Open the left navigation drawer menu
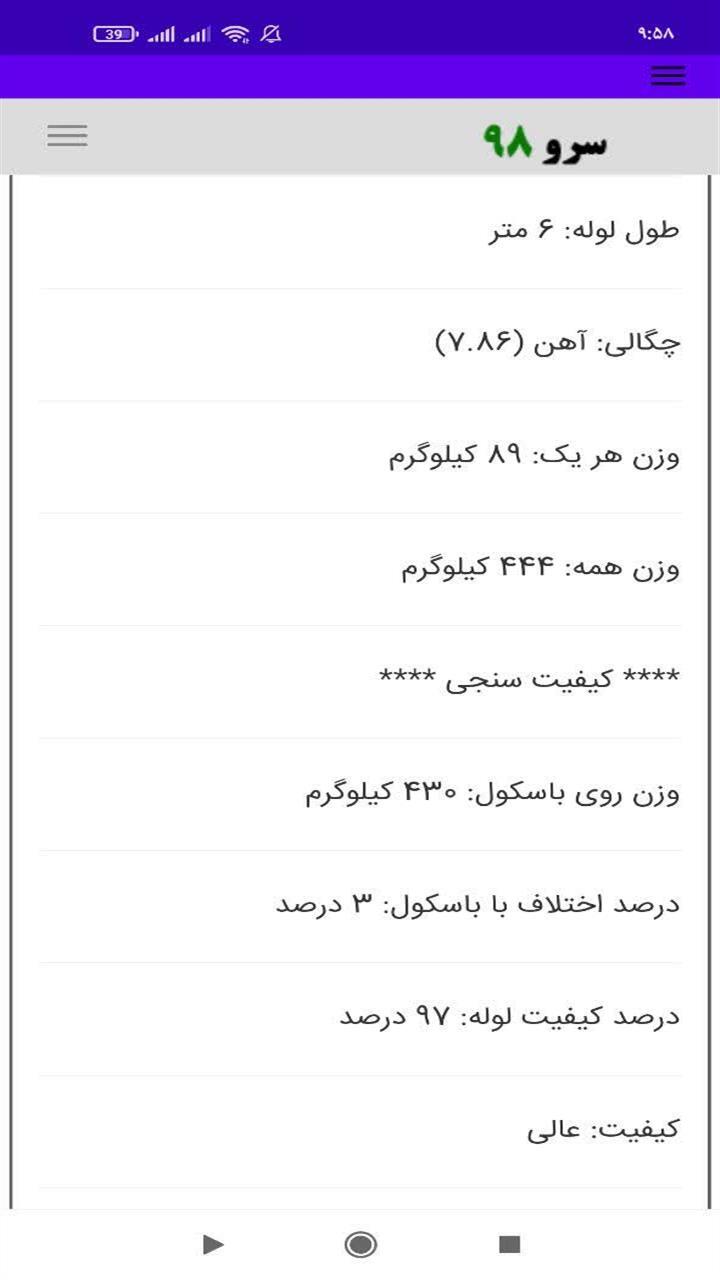The height and width of the screenshot is (1280, 720). (67, 135)
